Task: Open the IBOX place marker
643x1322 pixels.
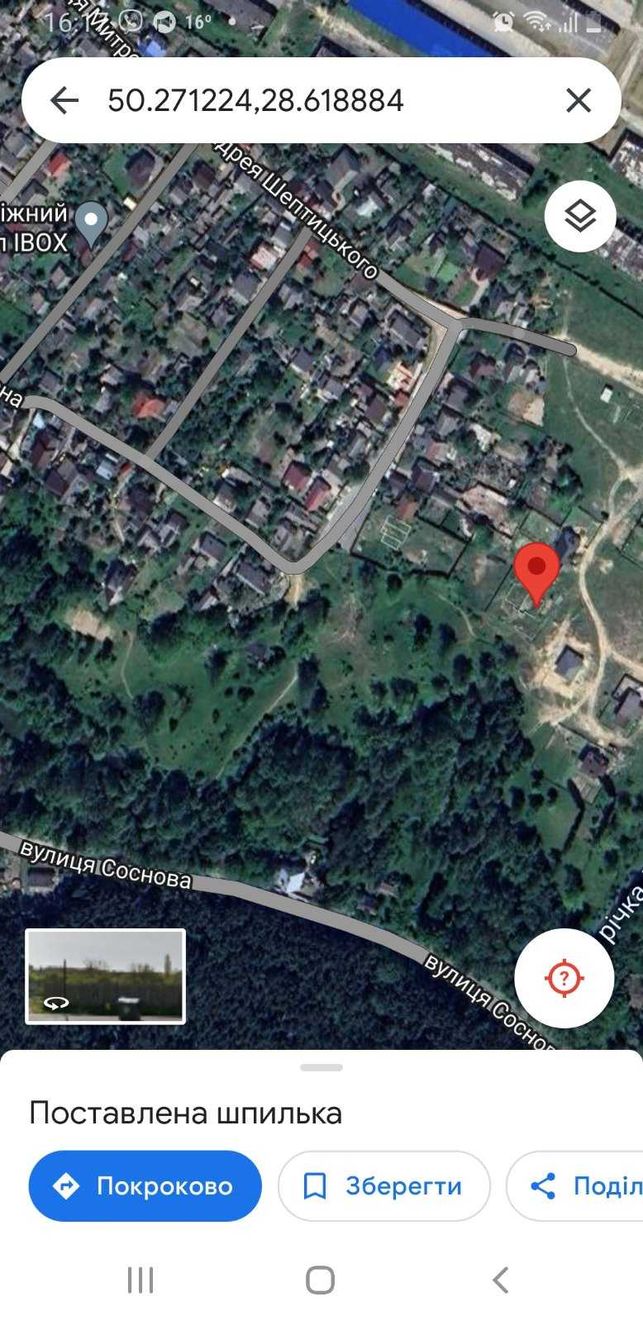Action: click(x=92, y=223)
